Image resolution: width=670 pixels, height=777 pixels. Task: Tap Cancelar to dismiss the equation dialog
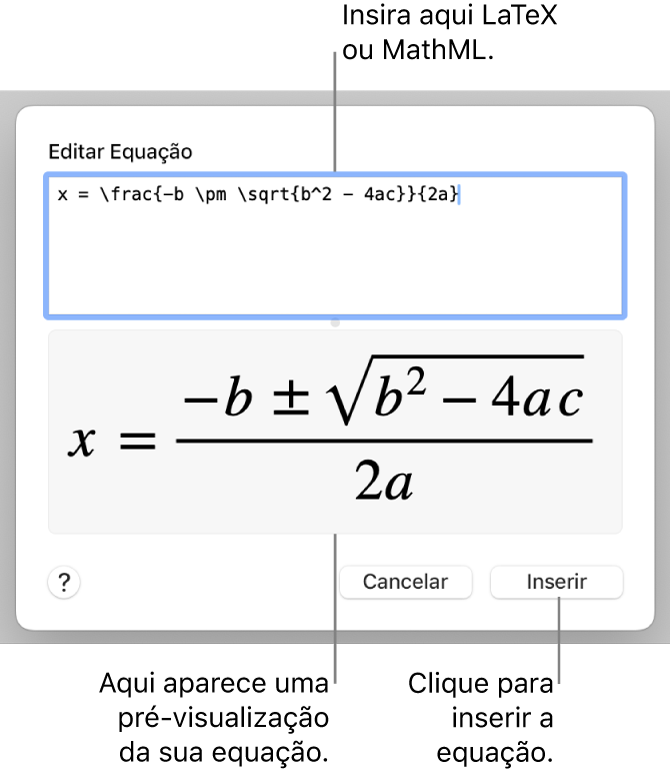click(x=405, y=582)
